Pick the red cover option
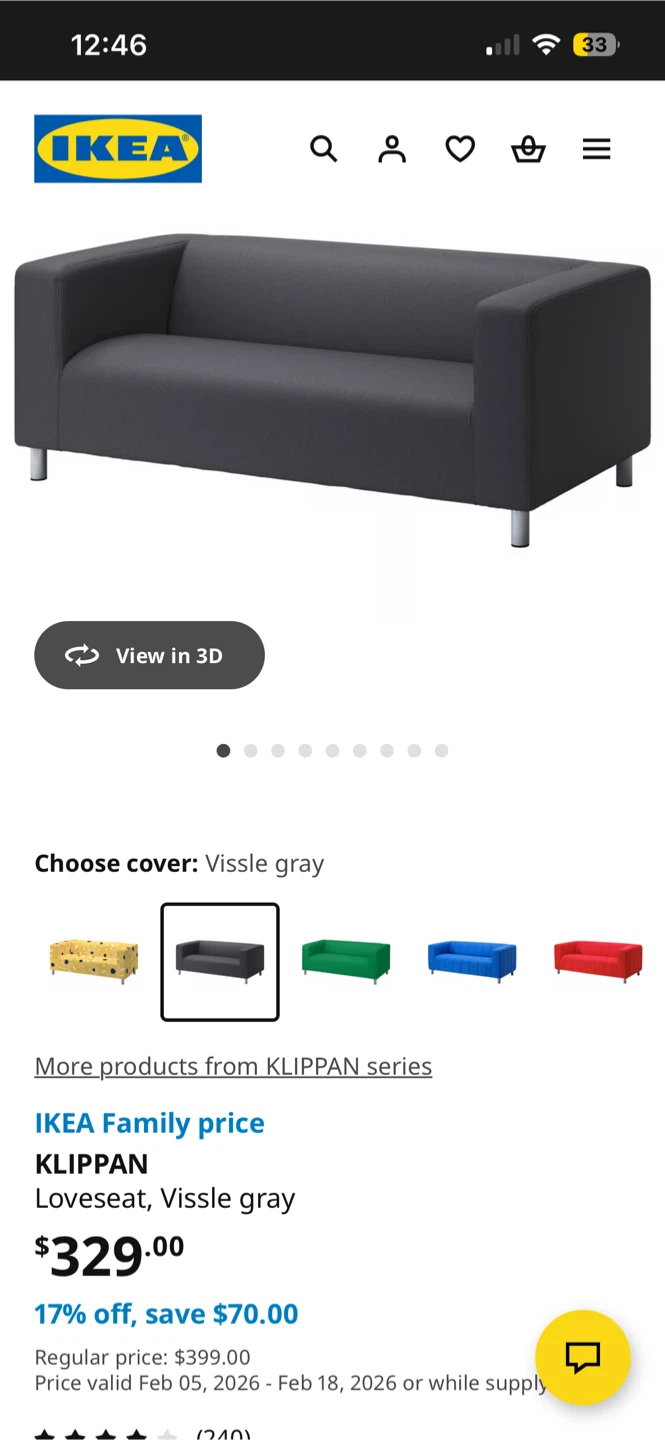This screenshot has height=1440, width=665. [598, 961]
